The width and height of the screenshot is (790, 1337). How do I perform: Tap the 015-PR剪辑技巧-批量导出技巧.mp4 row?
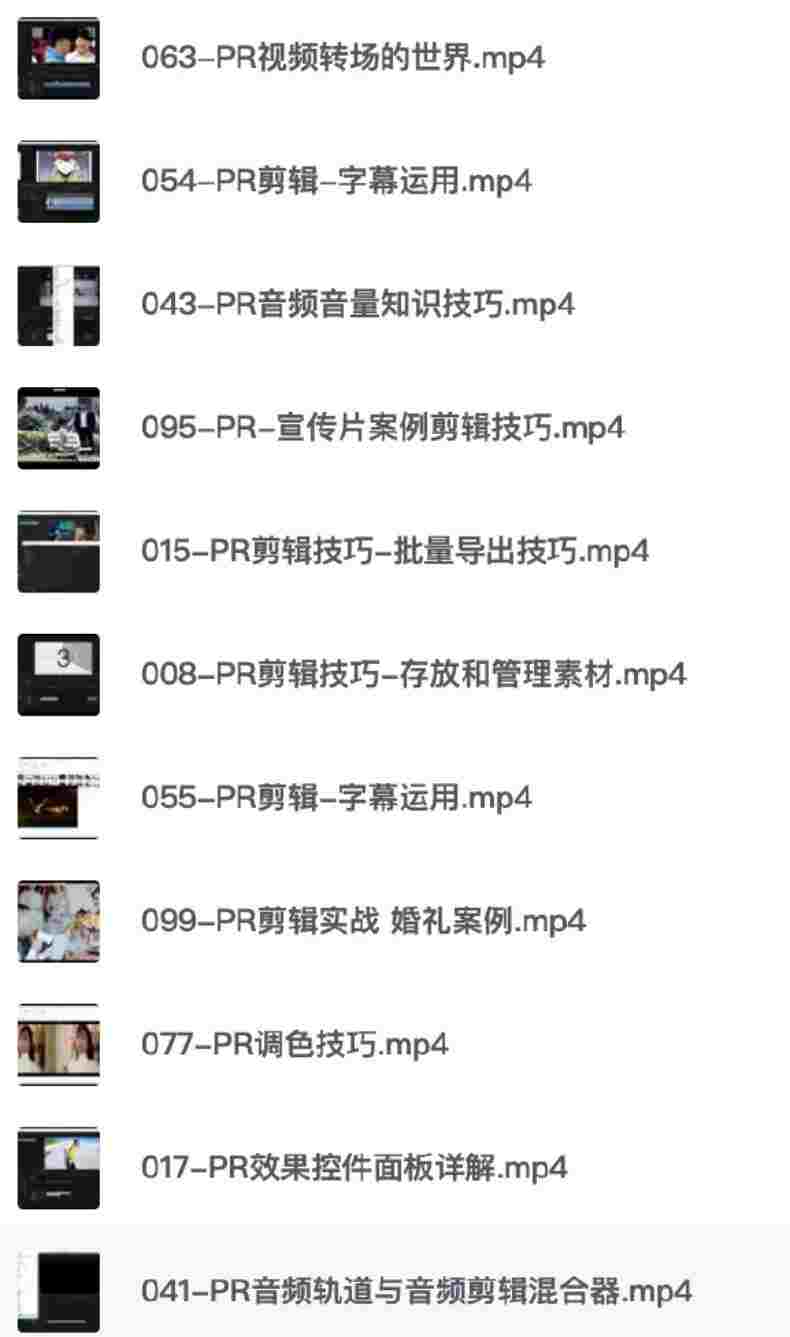coord(394,551)
